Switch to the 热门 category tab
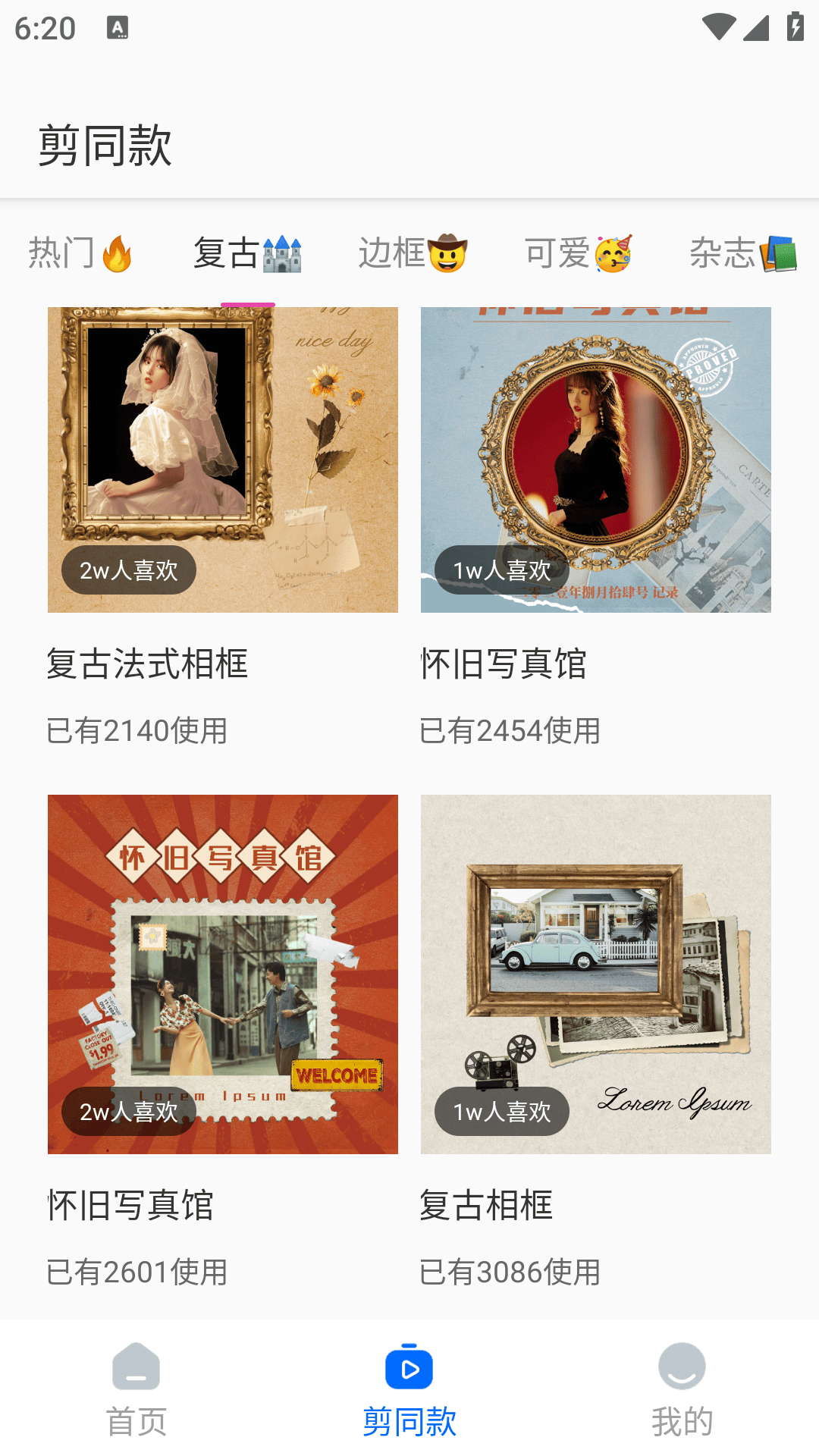Viewport: 819px width, 1456px height. (x=81, y=253)
